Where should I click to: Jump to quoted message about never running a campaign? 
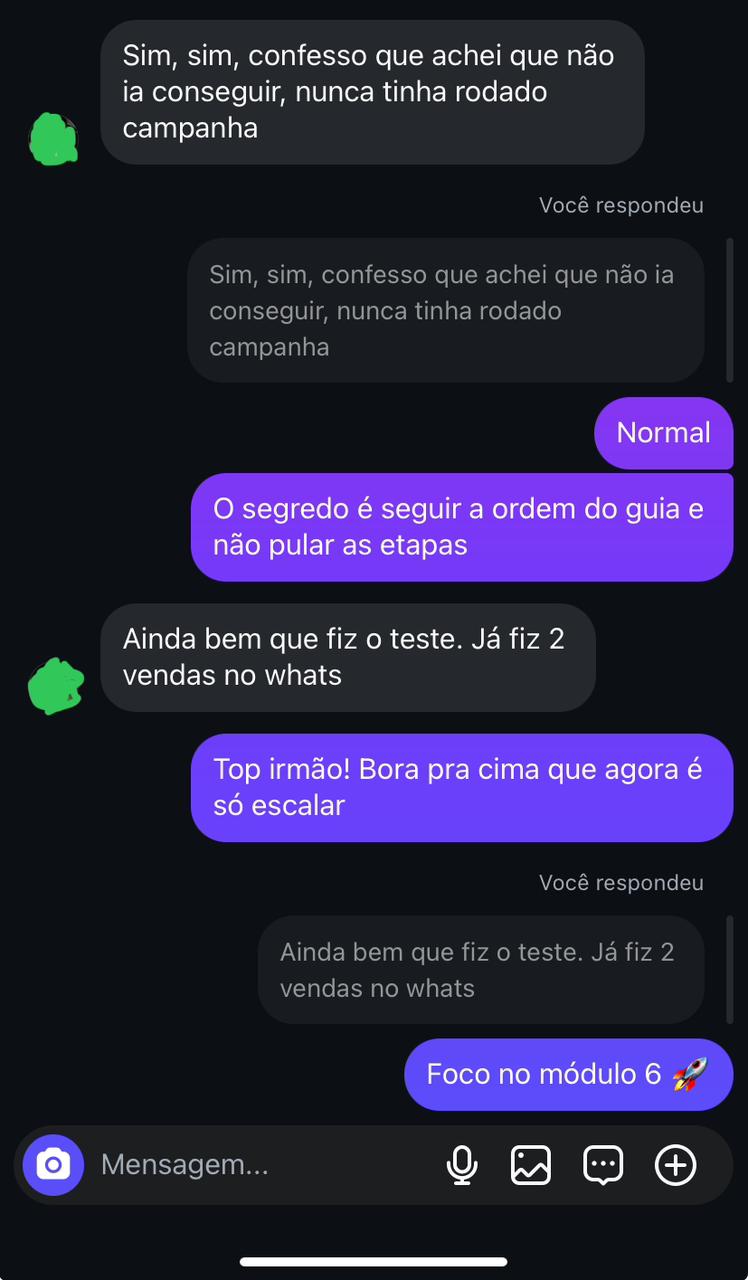[x=445, y=310]
